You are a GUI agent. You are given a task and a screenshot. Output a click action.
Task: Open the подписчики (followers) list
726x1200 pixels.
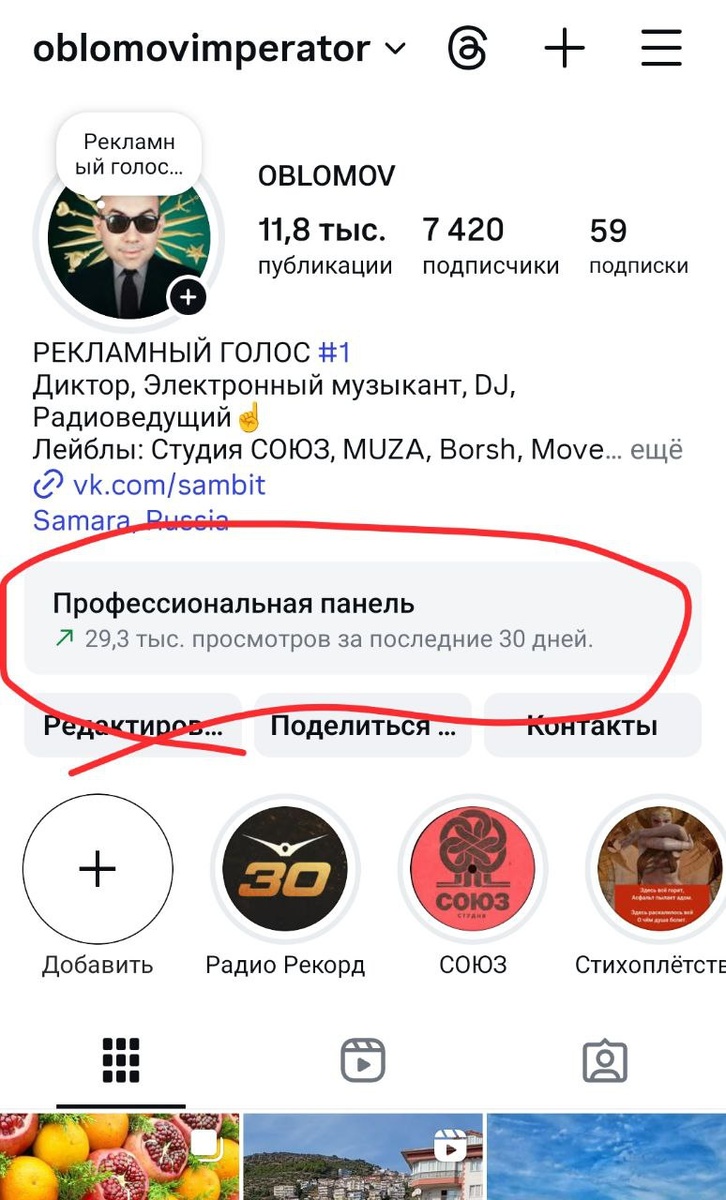pyautogui.click(x=490, y=246)
